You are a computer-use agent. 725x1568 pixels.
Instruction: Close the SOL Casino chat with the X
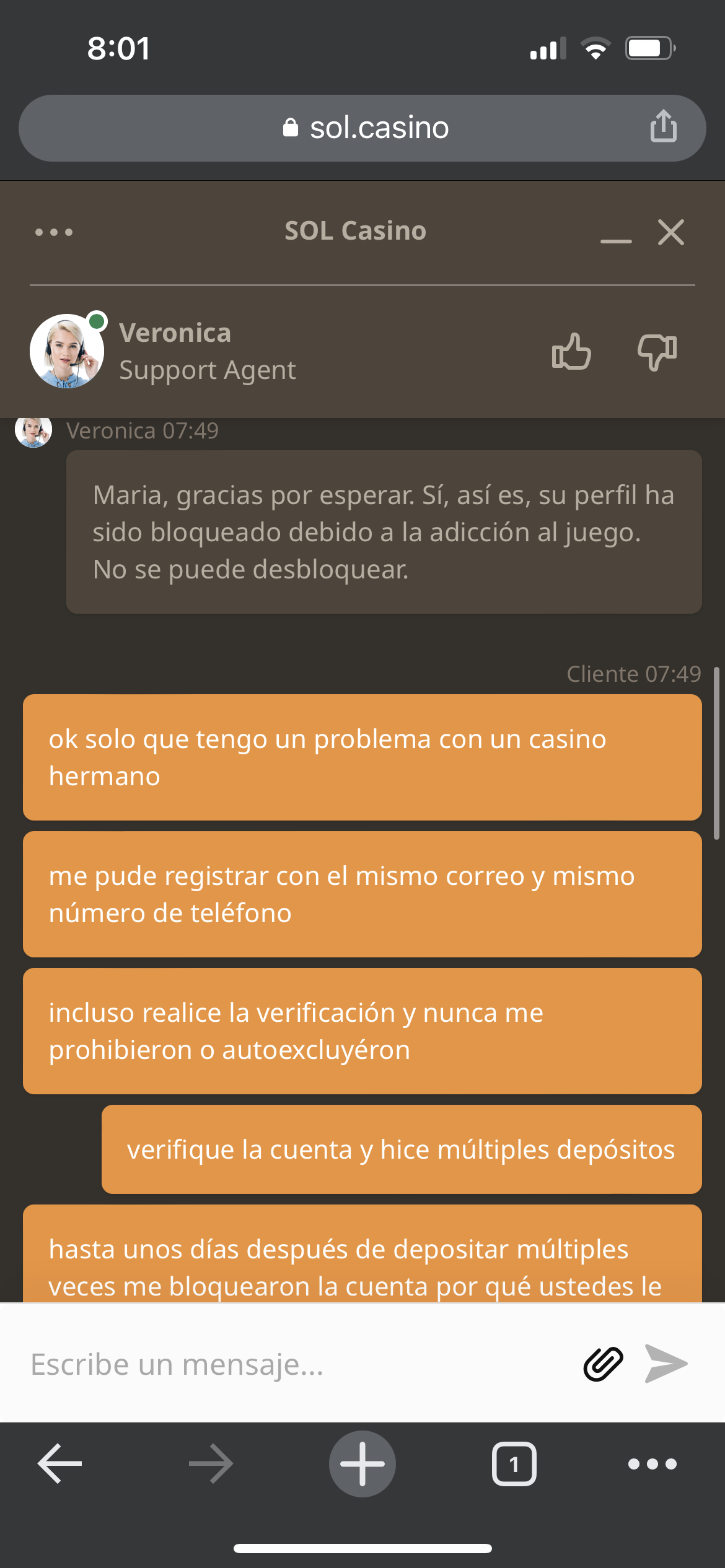[671, 232]
